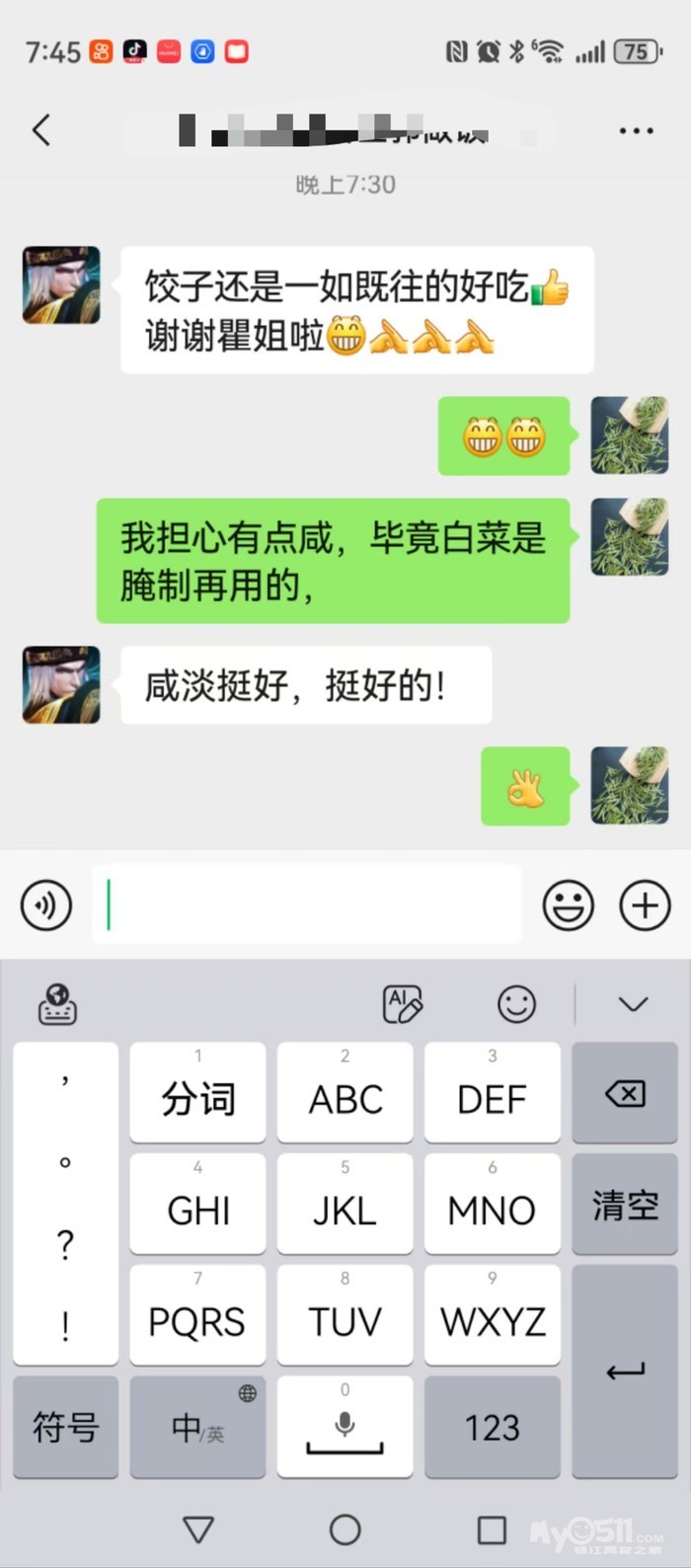
Task: Open the keyboard emoji picker
Action: (x=516, y=1004)
